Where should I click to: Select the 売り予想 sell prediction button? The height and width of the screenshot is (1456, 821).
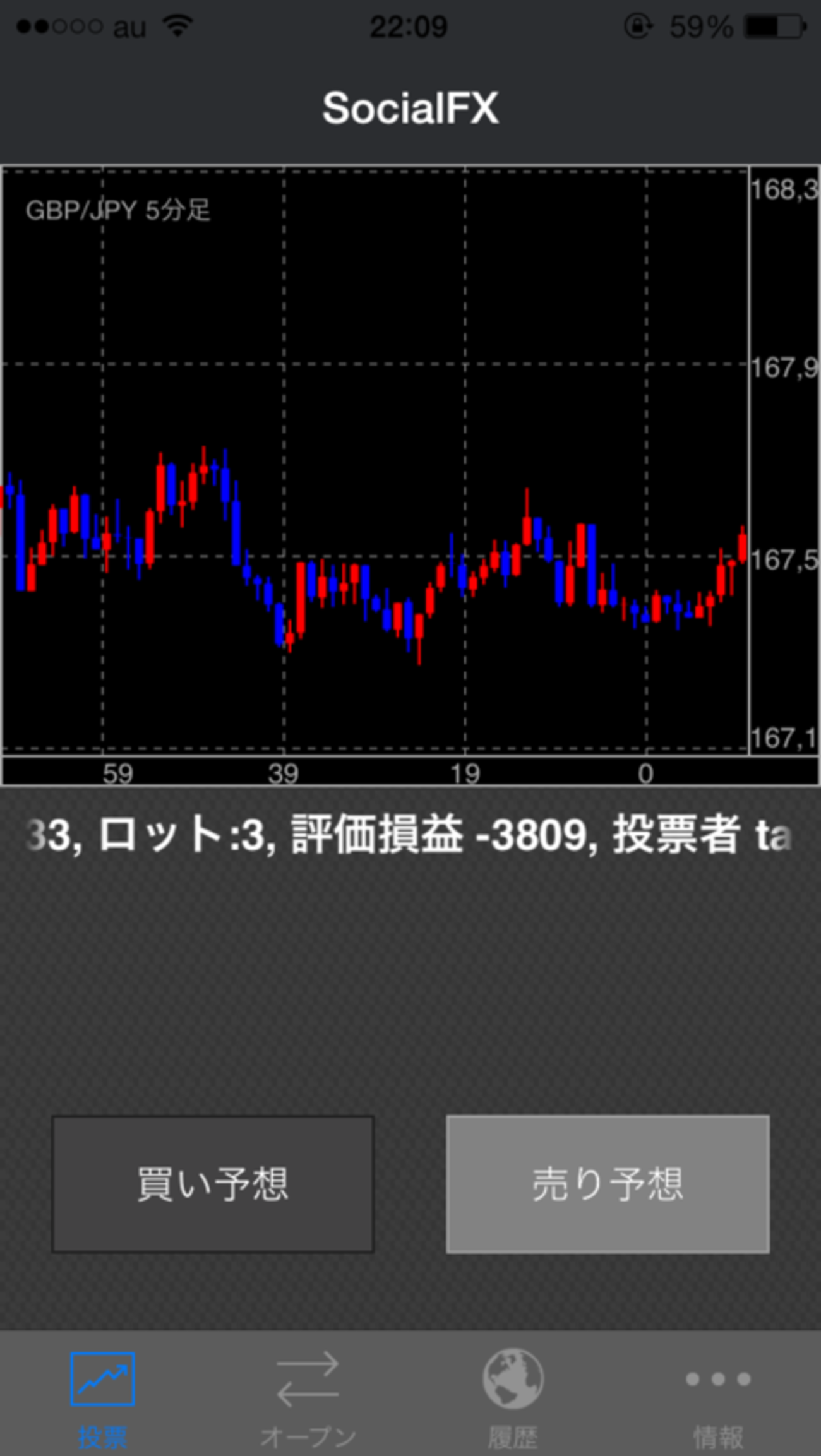608,1184
